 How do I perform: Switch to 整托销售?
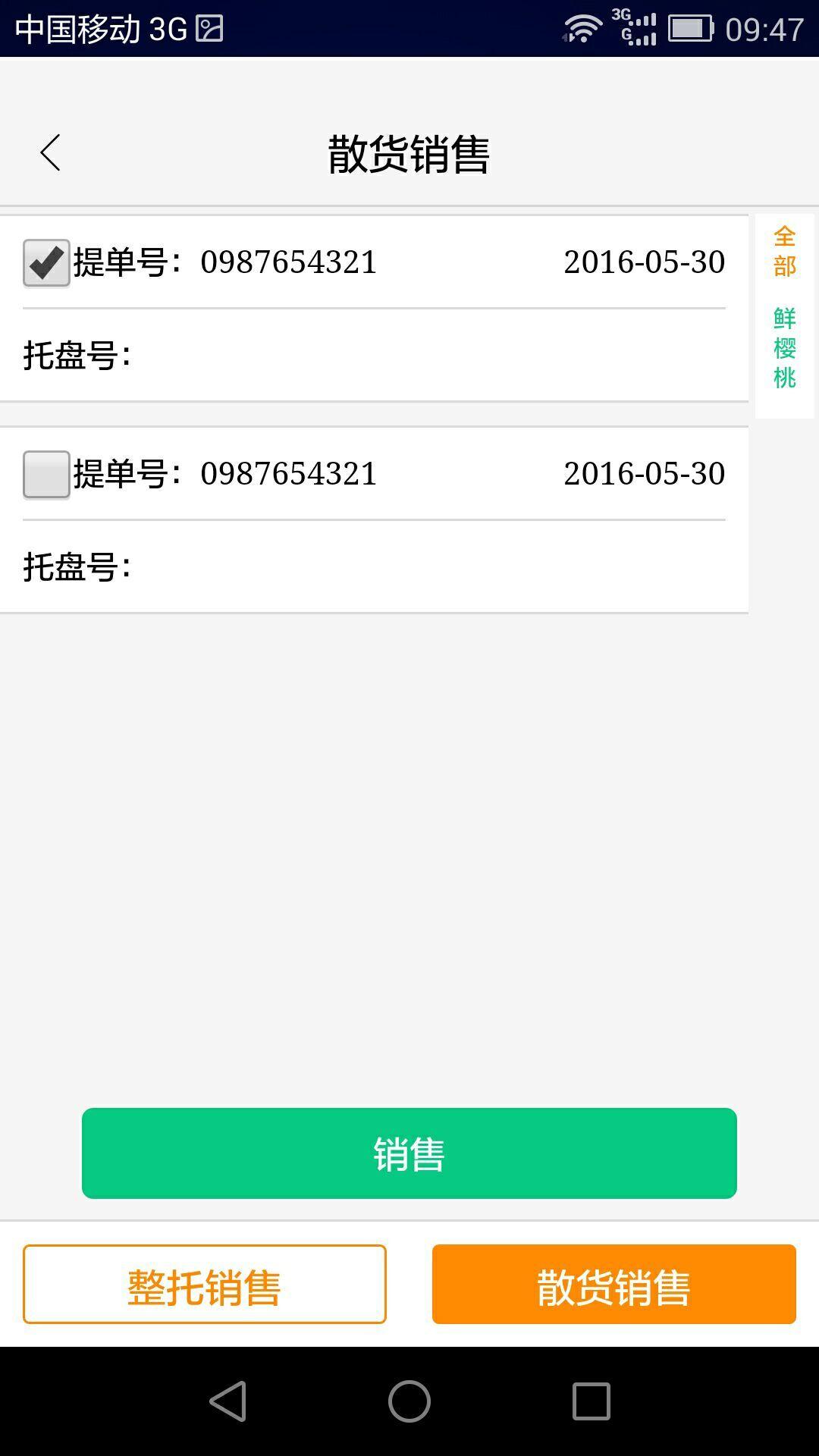click(205, 1284)
